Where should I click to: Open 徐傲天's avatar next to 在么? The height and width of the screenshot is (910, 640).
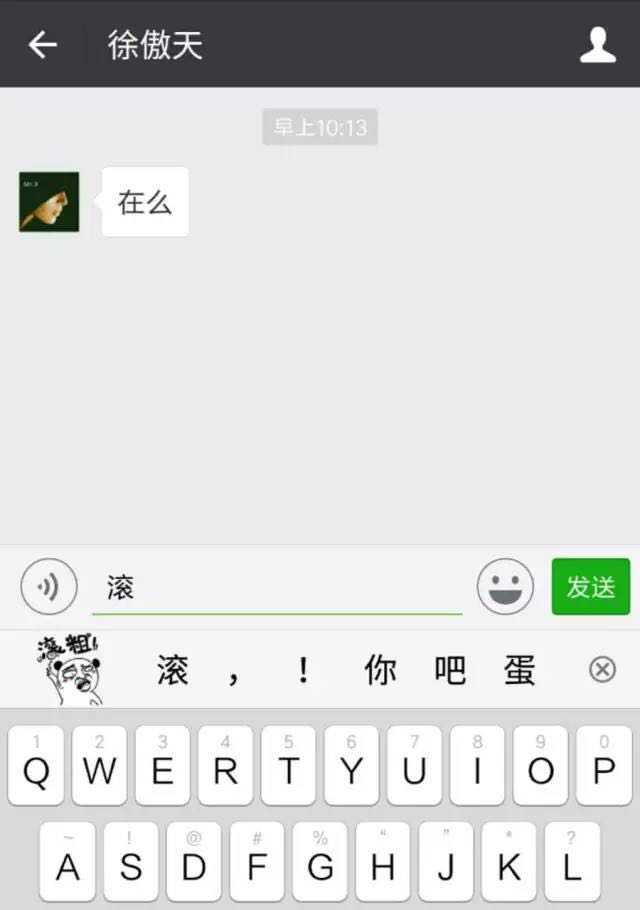[x=49, y=202]
